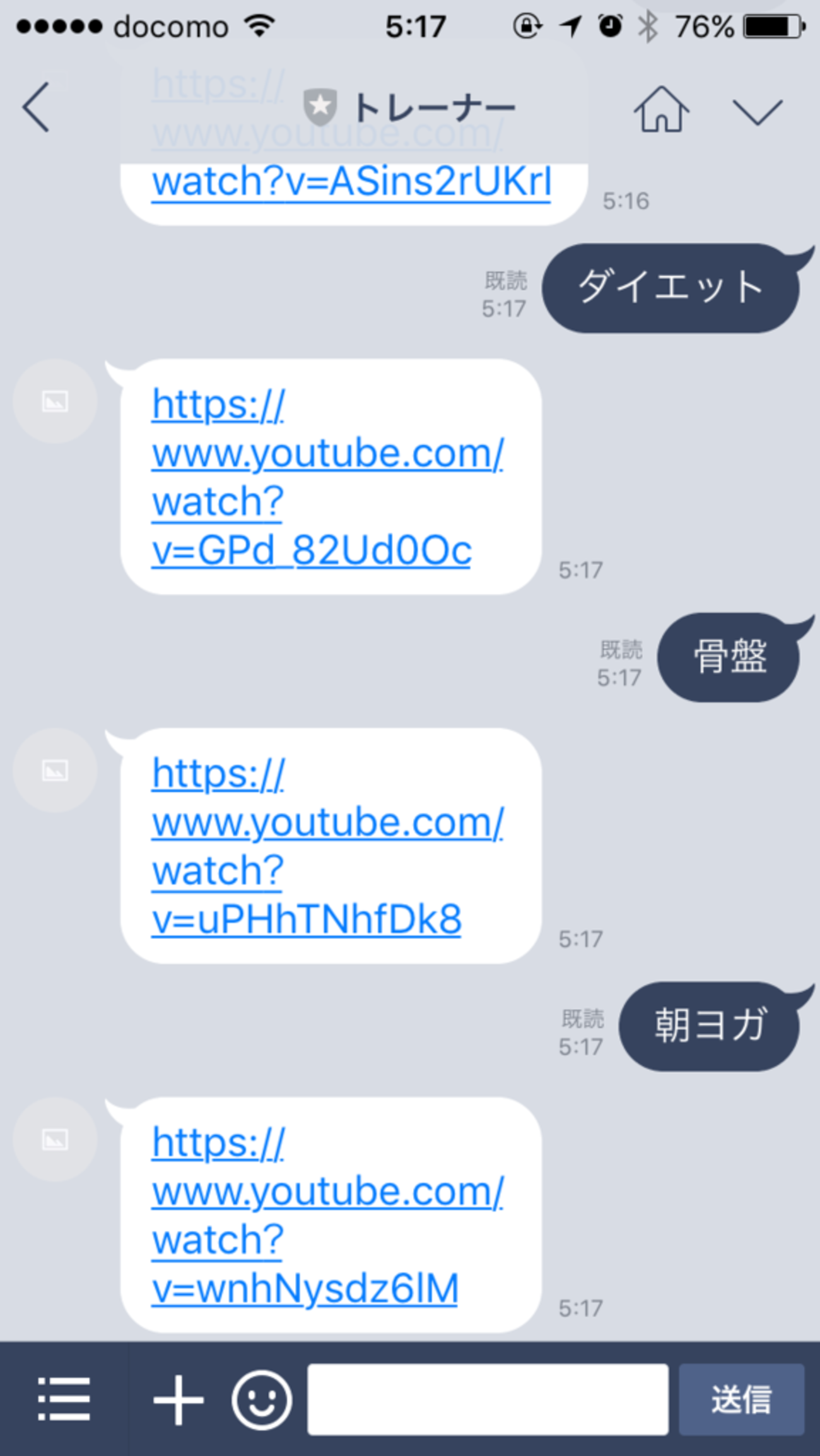Open the YouTube link ending in wnhNysdz6lM

[x=327, y=1216]
